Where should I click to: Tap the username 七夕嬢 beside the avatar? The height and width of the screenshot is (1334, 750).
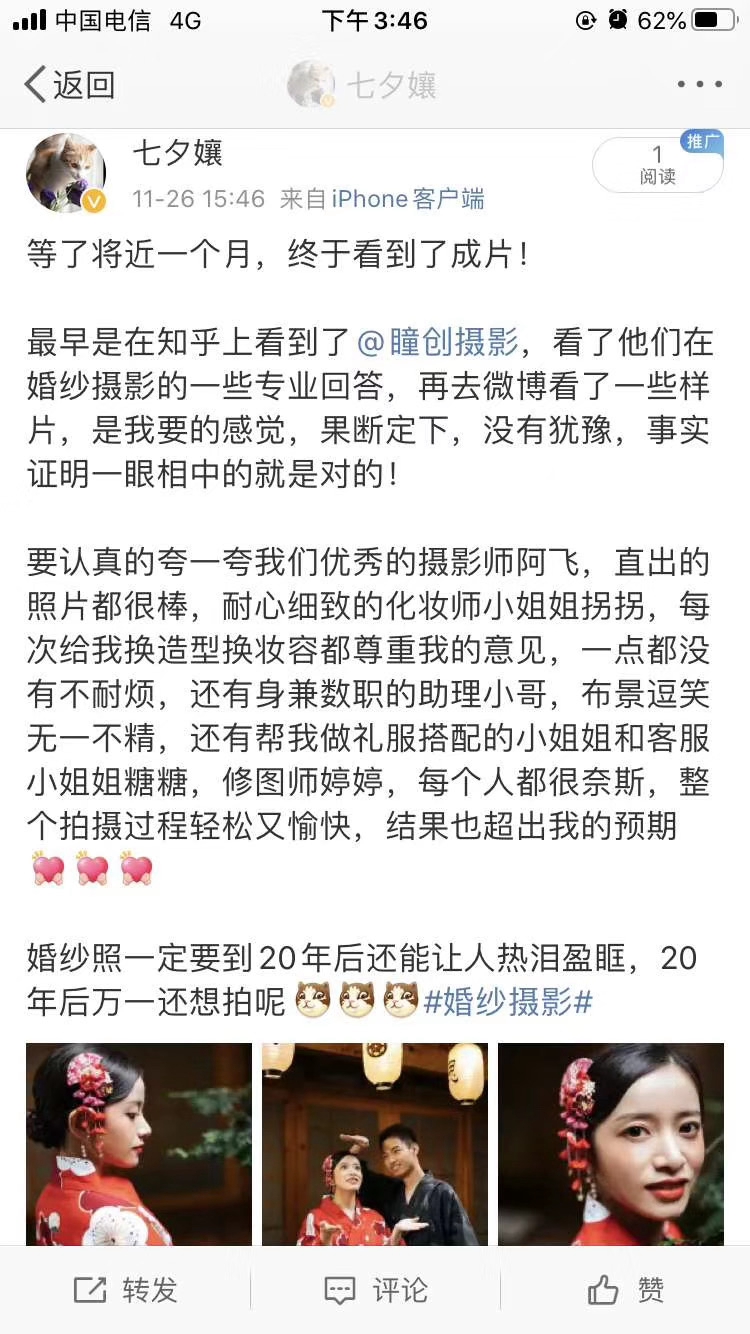pyautogui.click(x=177, y=153)
